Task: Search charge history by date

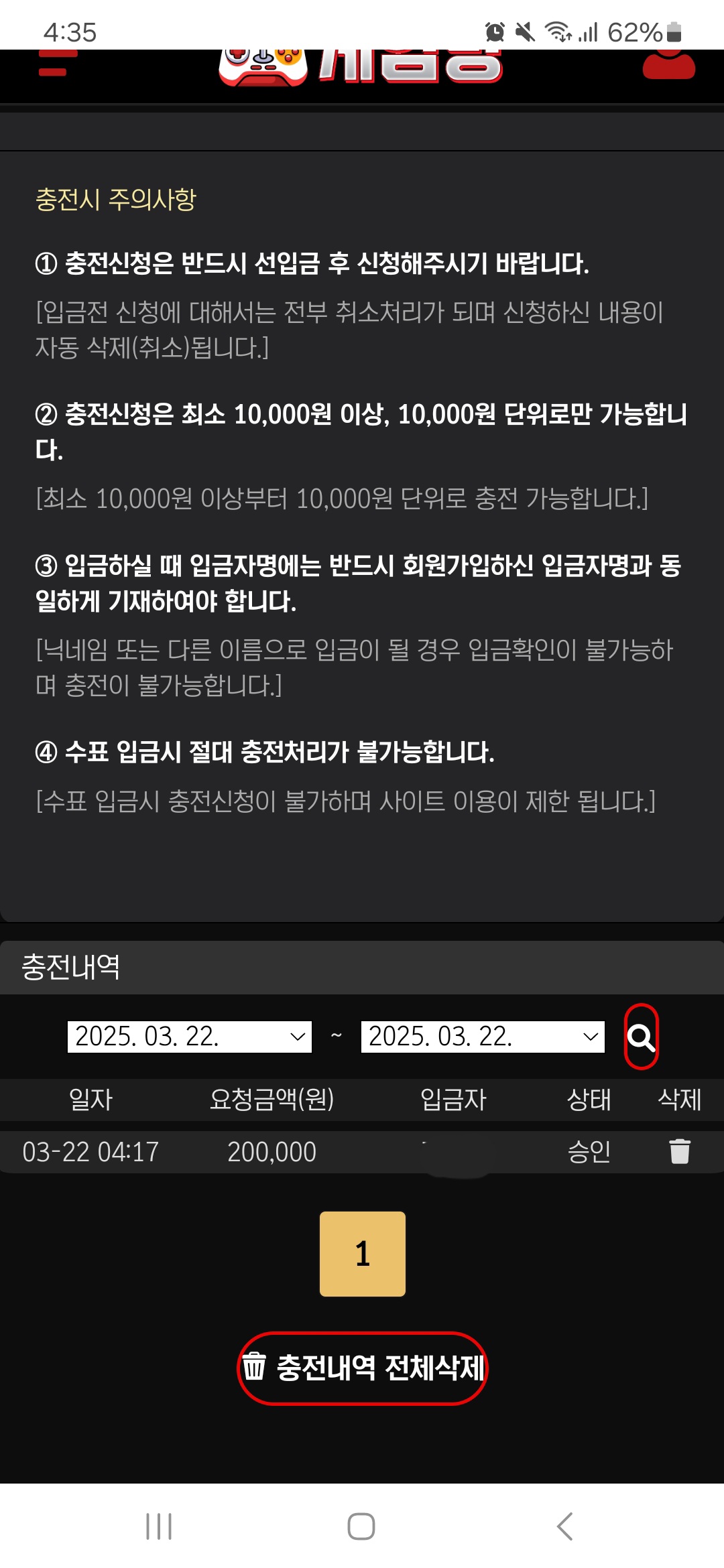Action: 641,1037
